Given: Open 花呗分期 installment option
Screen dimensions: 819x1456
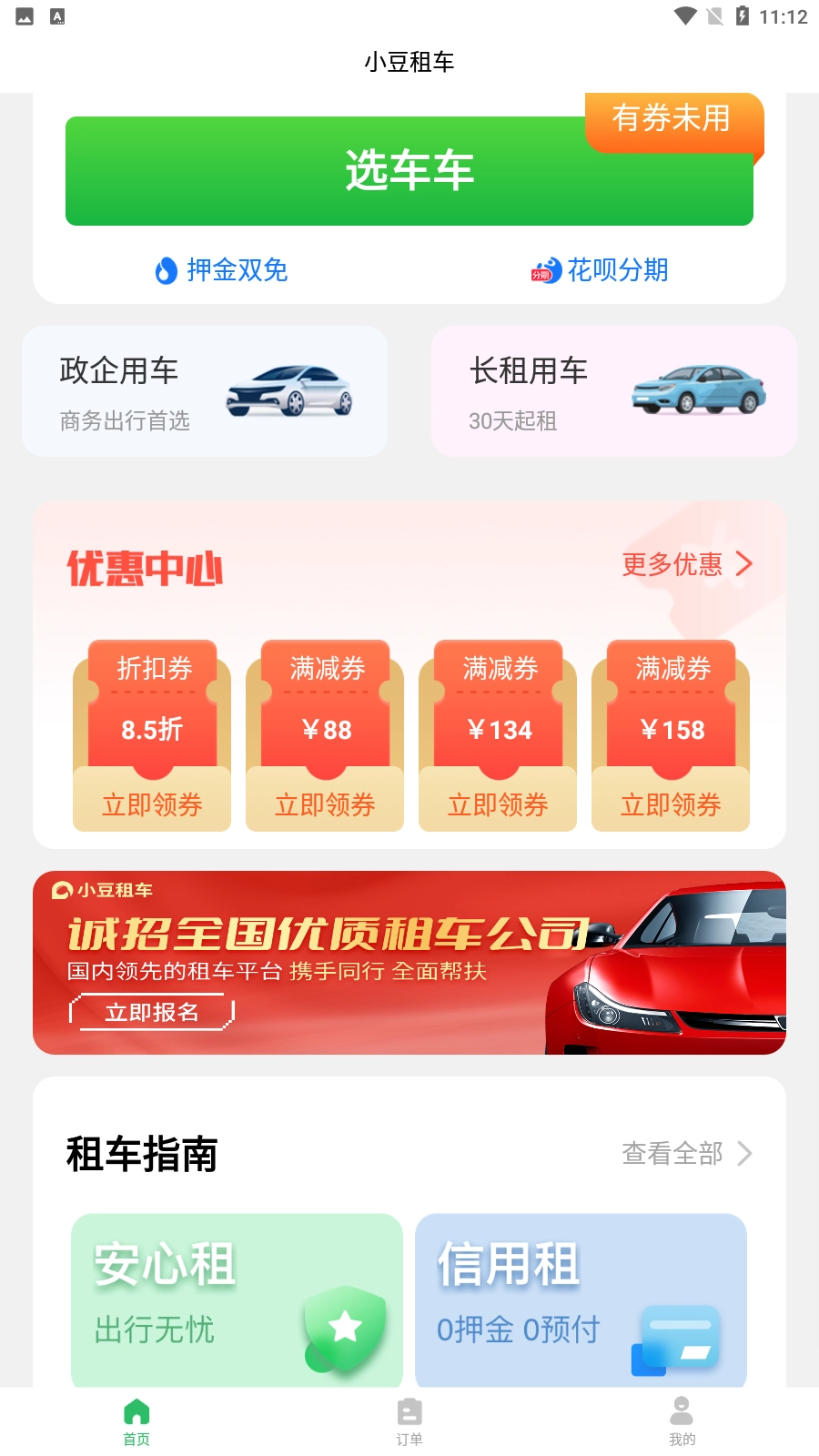Looking at the screenshot, I should (x=601, y=270).
